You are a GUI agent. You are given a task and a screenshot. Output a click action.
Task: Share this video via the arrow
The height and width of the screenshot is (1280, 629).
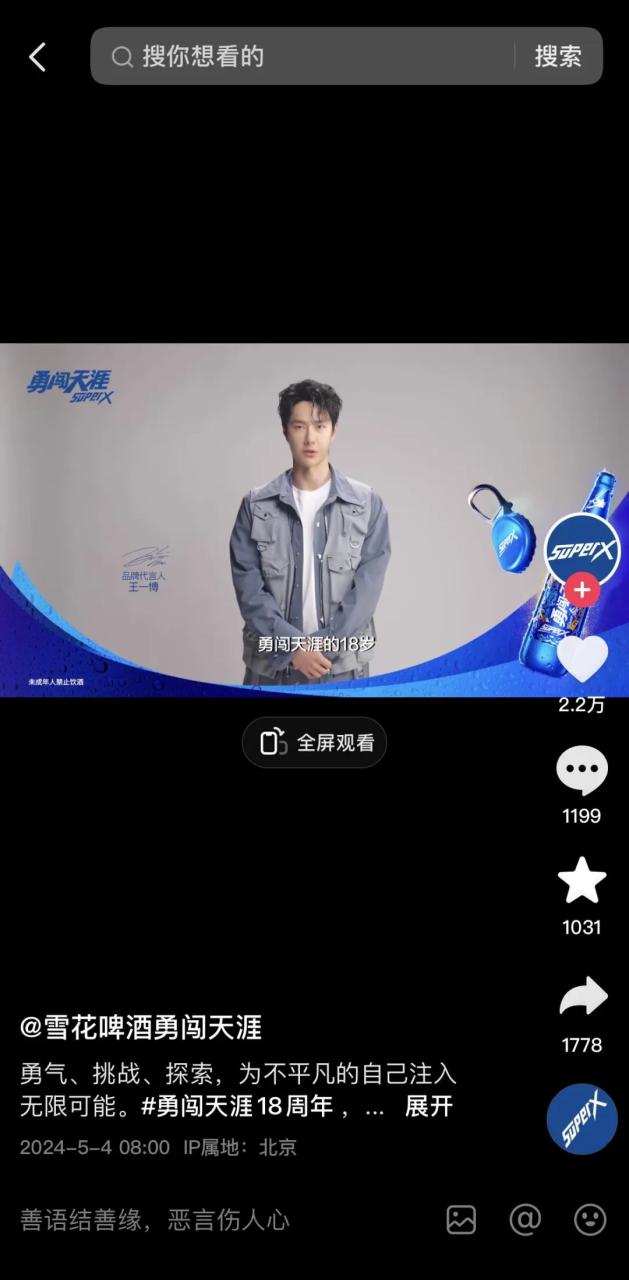tap(582, 997)
